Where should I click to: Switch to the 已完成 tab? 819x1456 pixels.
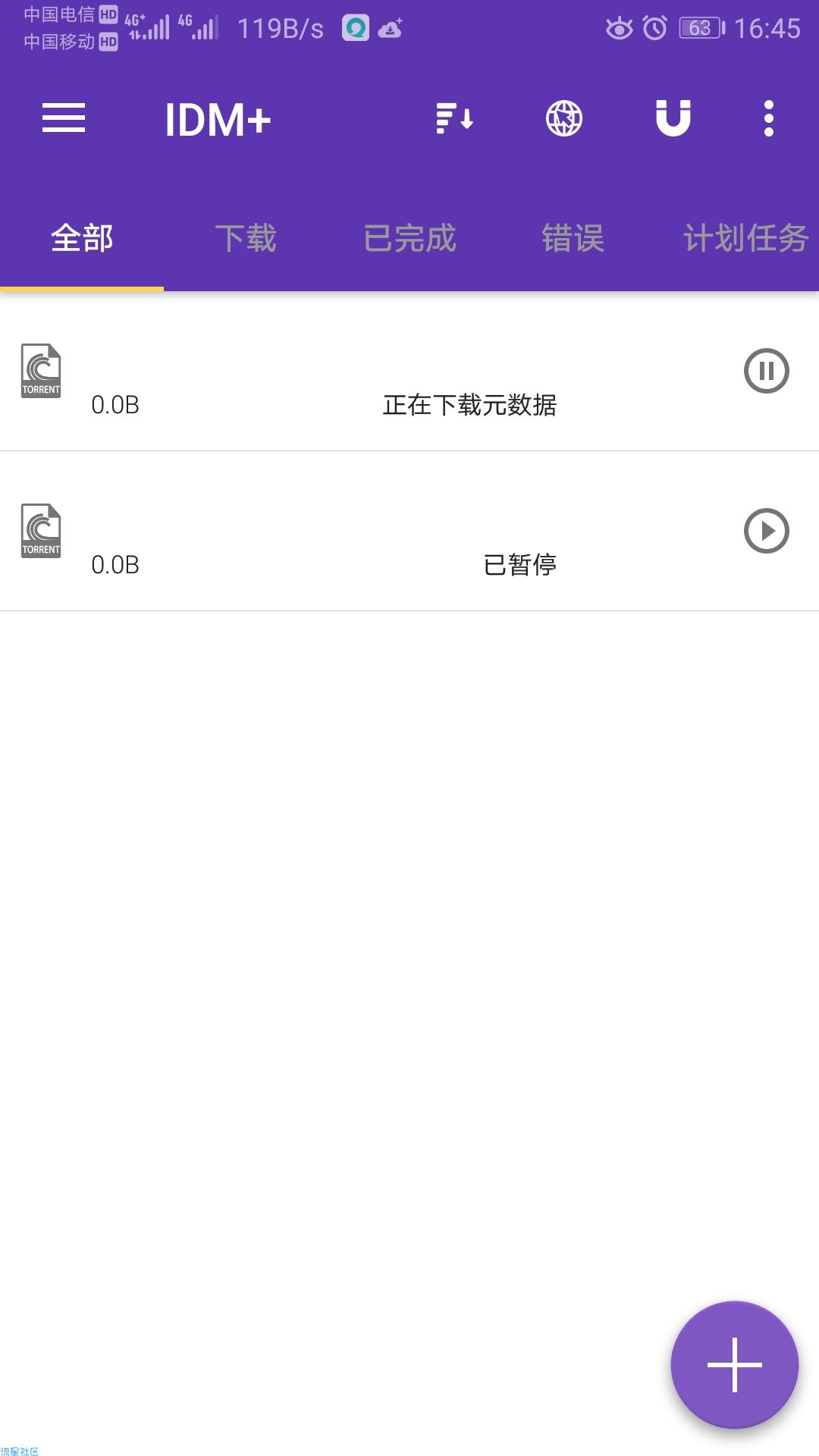pos(409,238)
